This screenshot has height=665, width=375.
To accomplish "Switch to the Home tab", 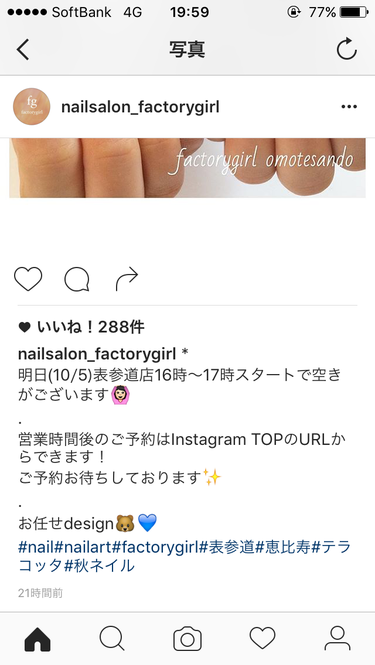I will (37, 639).
